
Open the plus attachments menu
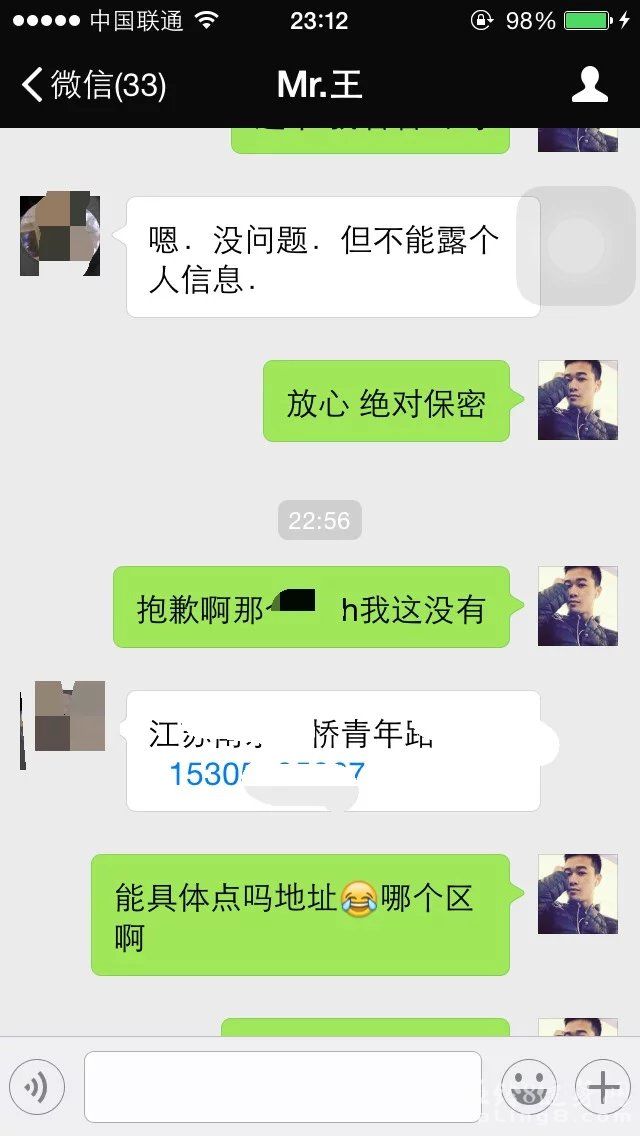click(x=602, y=1086)
